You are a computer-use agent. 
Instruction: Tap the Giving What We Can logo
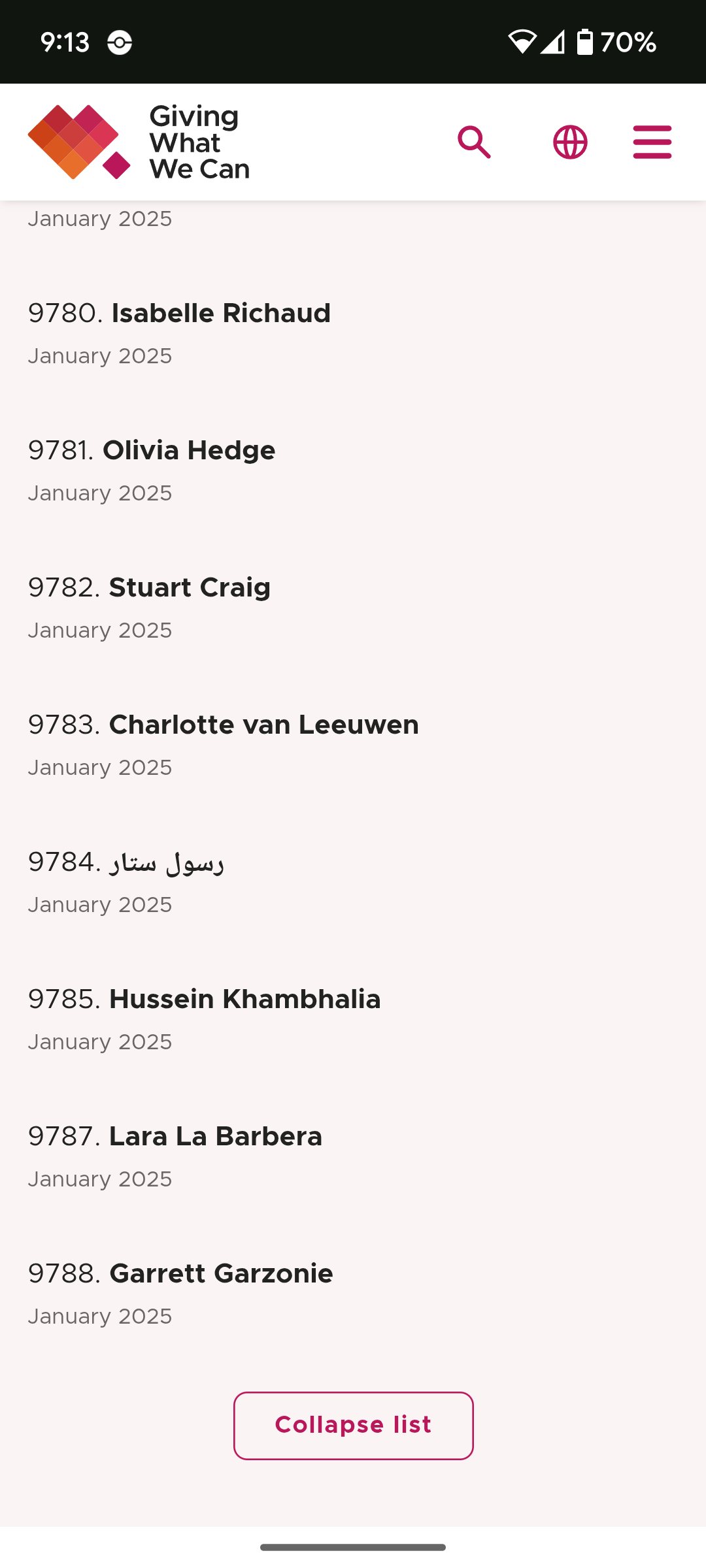[139, 142]
